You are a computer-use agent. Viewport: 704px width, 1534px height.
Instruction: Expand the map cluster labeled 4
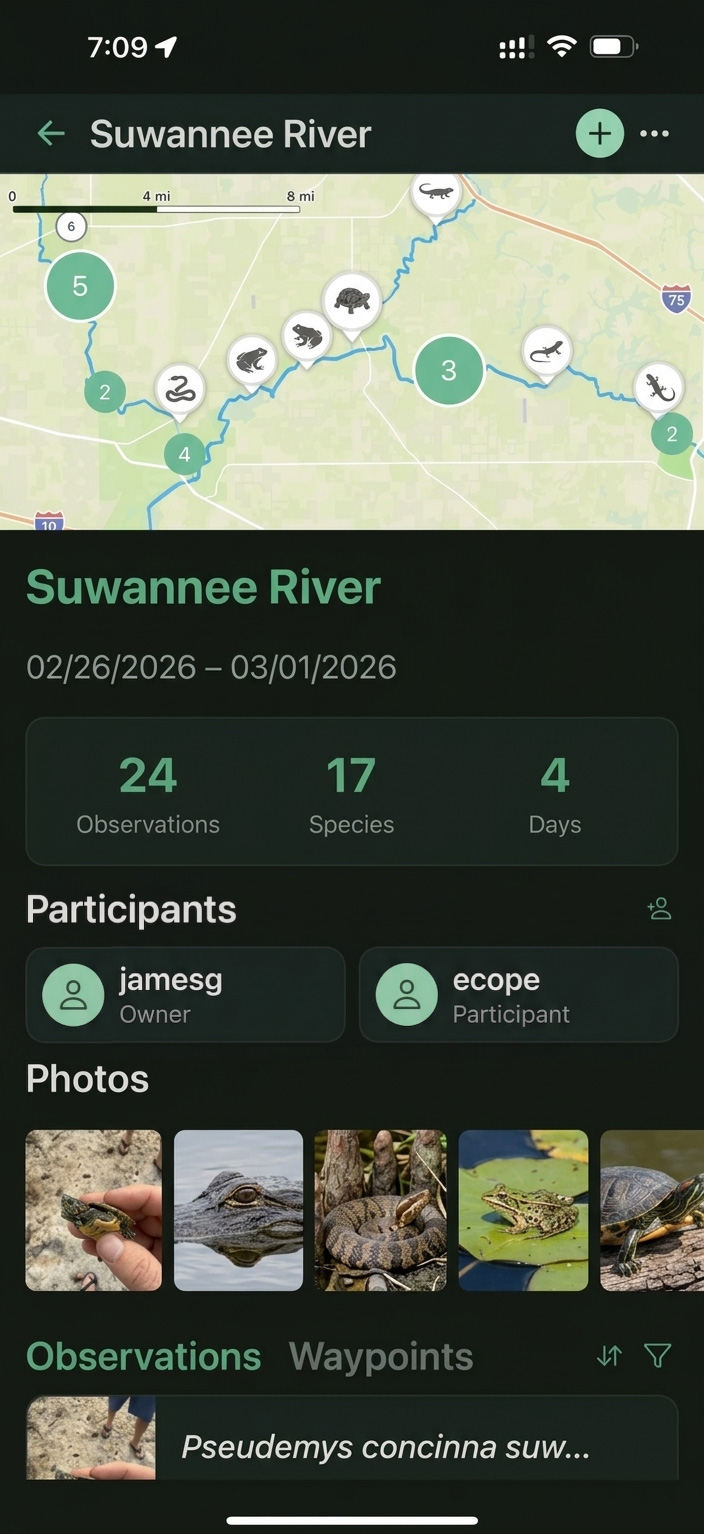click(184, 454)
